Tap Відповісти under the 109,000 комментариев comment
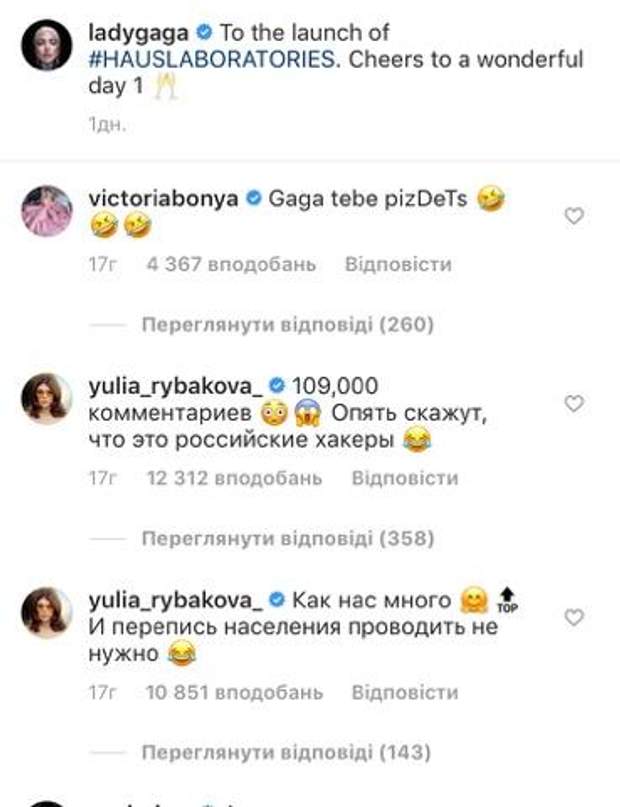Screen dimensions: 620x807 [x=404, y=478]
